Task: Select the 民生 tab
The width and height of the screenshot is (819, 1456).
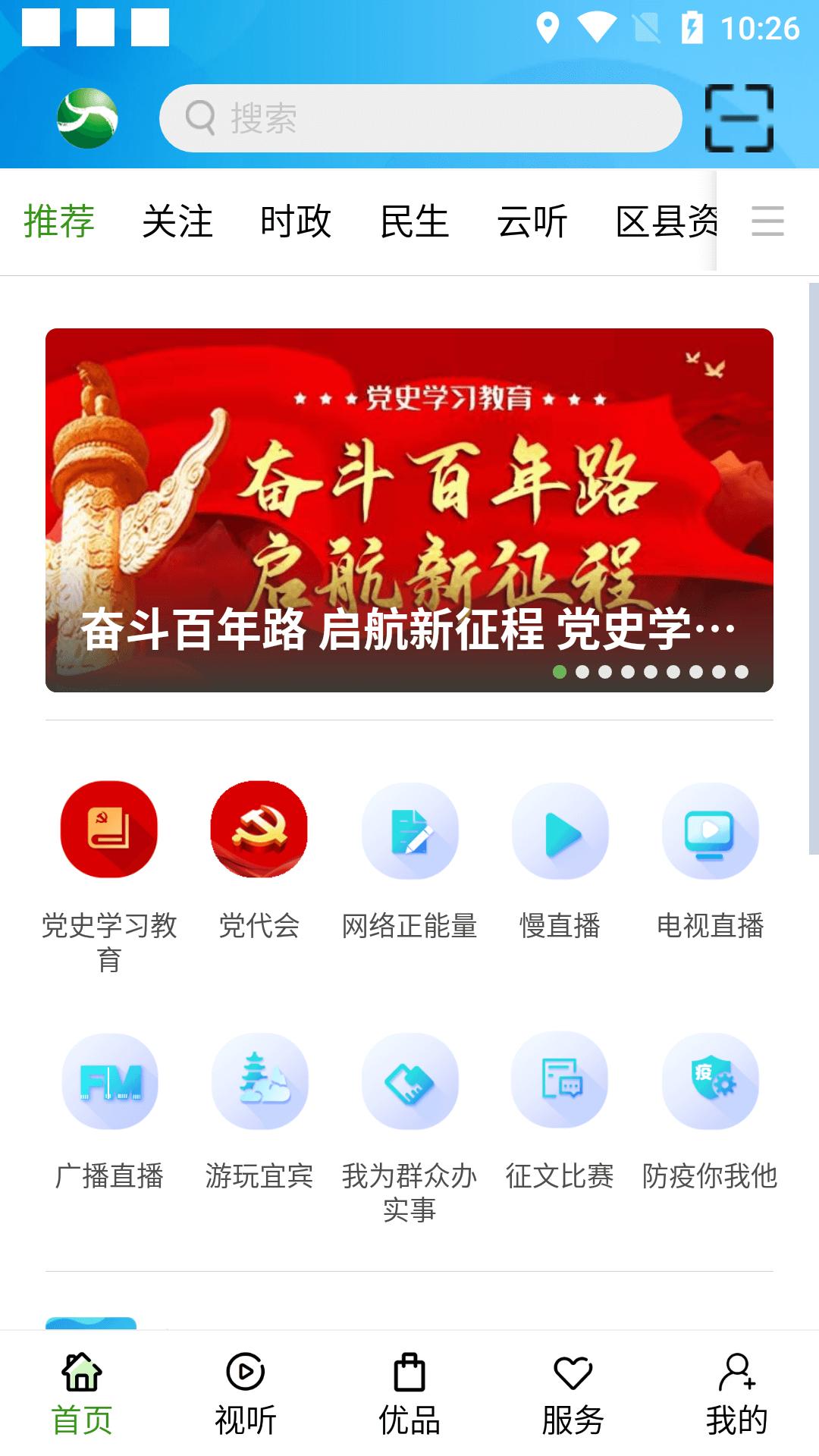Action: click(414, 221)
